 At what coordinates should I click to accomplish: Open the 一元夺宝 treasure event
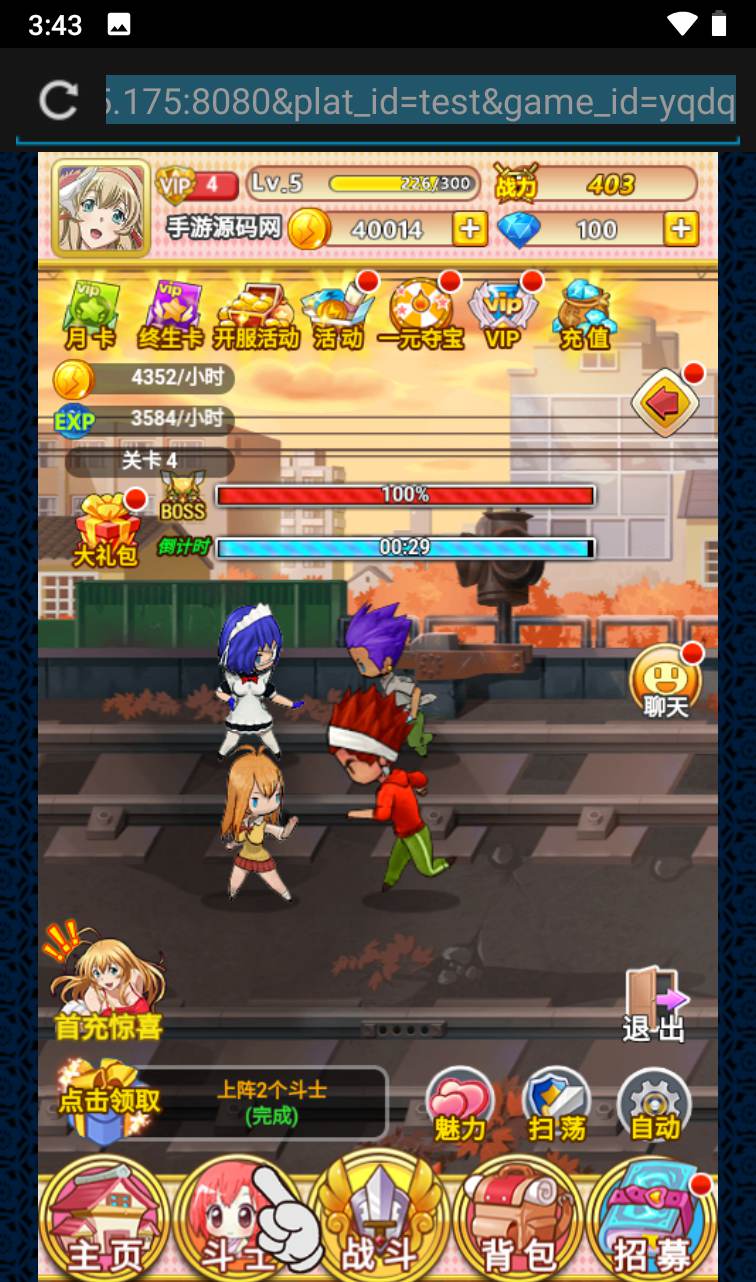(420, 314)
